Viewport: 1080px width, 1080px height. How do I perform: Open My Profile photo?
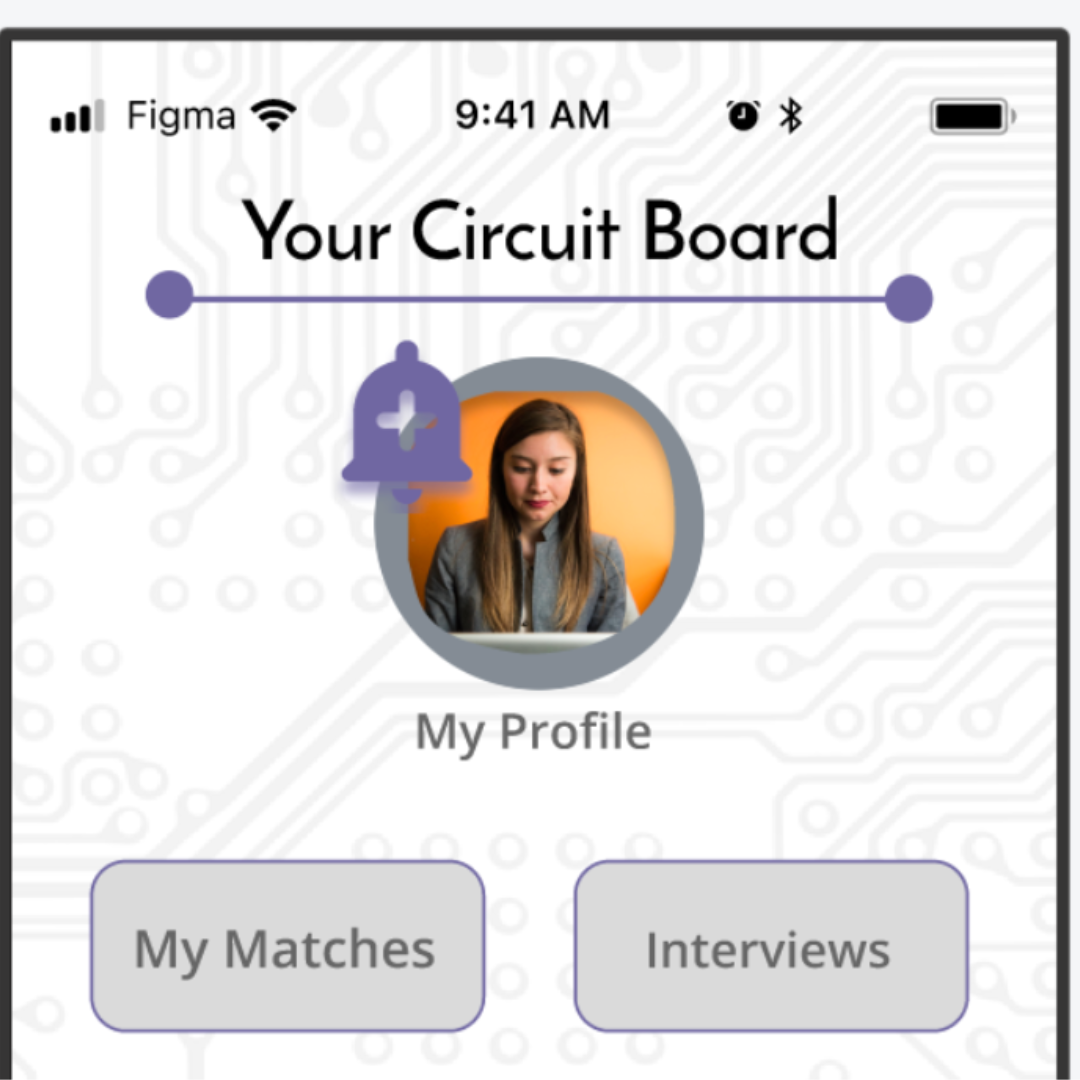[x=540, y=522]
